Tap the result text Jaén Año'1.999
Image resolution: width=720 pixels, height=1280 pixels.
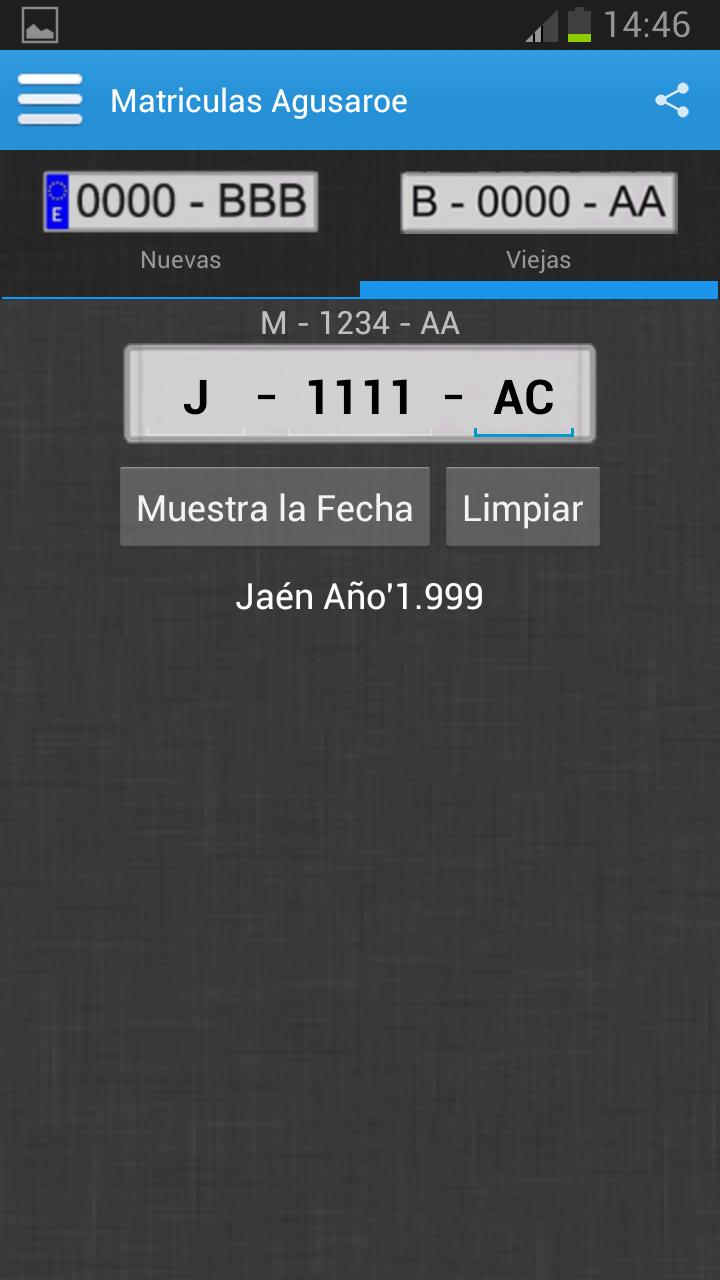pos(359,596)
